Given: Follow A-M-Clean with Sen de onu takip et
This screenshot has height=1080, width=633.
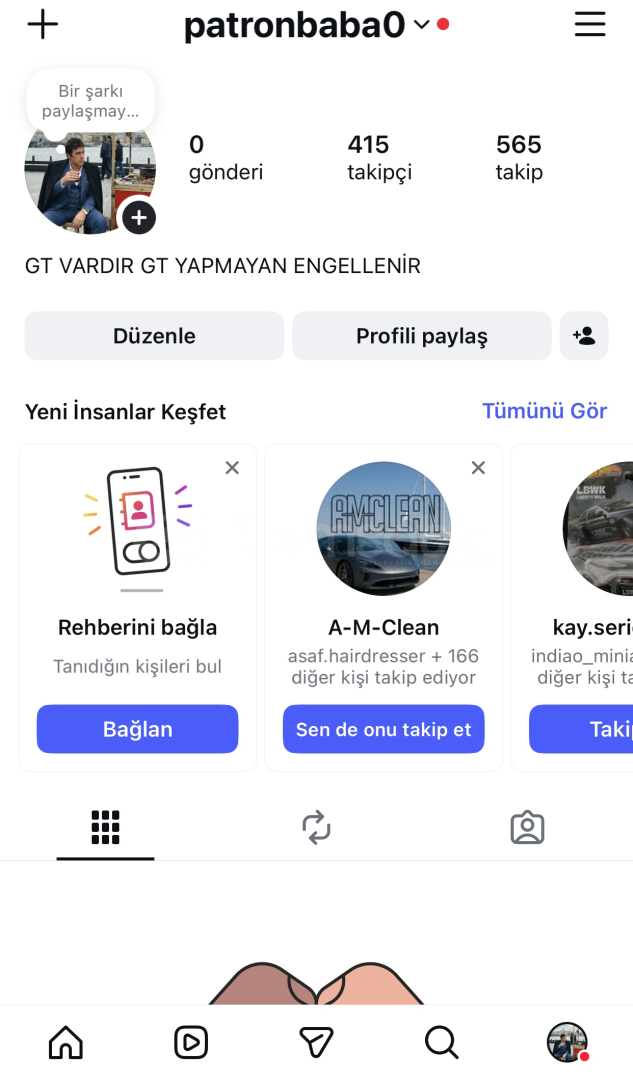Looking at the screenshot, I should [383, 729].
